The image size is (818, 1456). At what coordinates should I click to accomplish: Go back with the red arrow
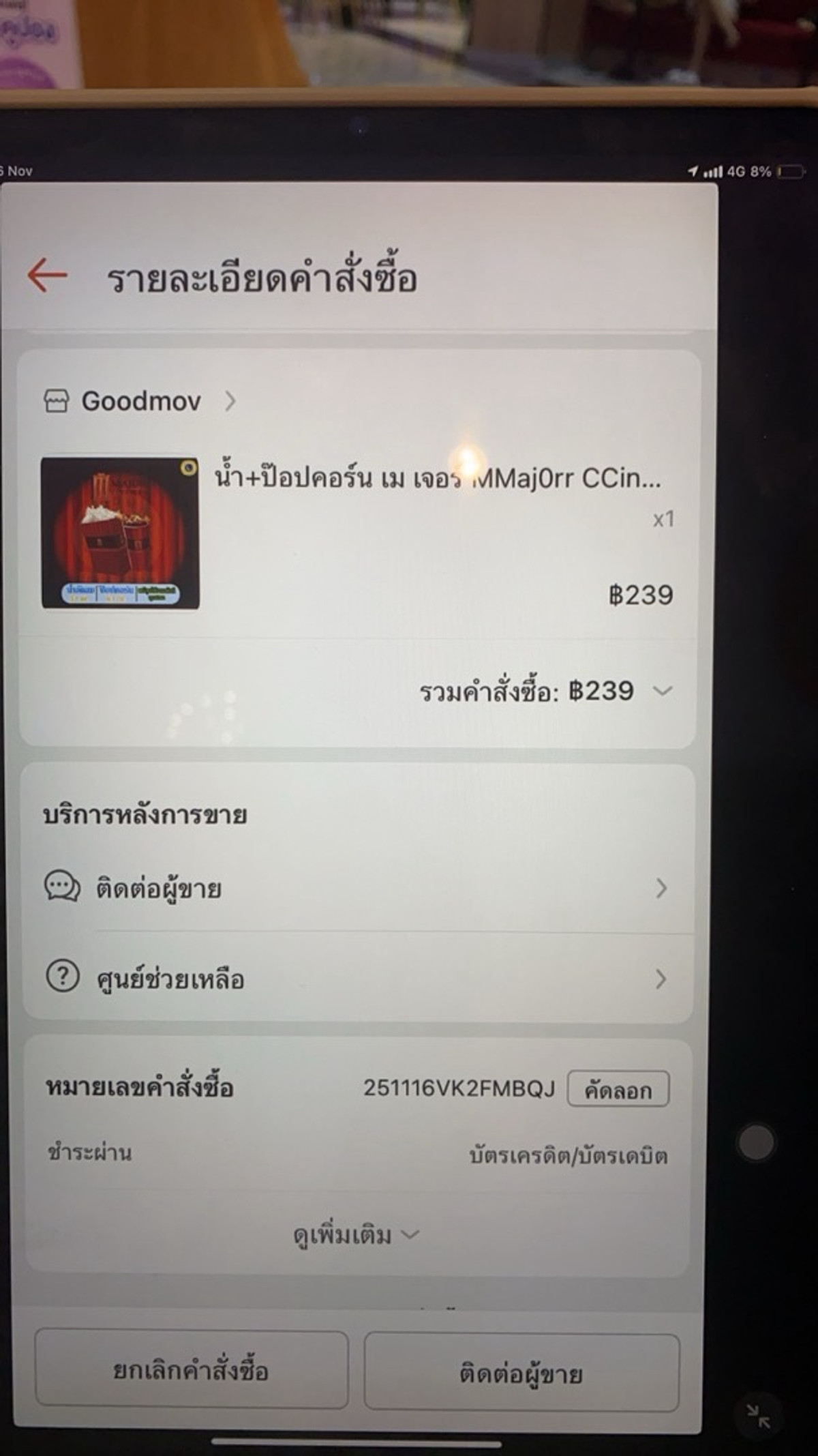coord(47,276)
